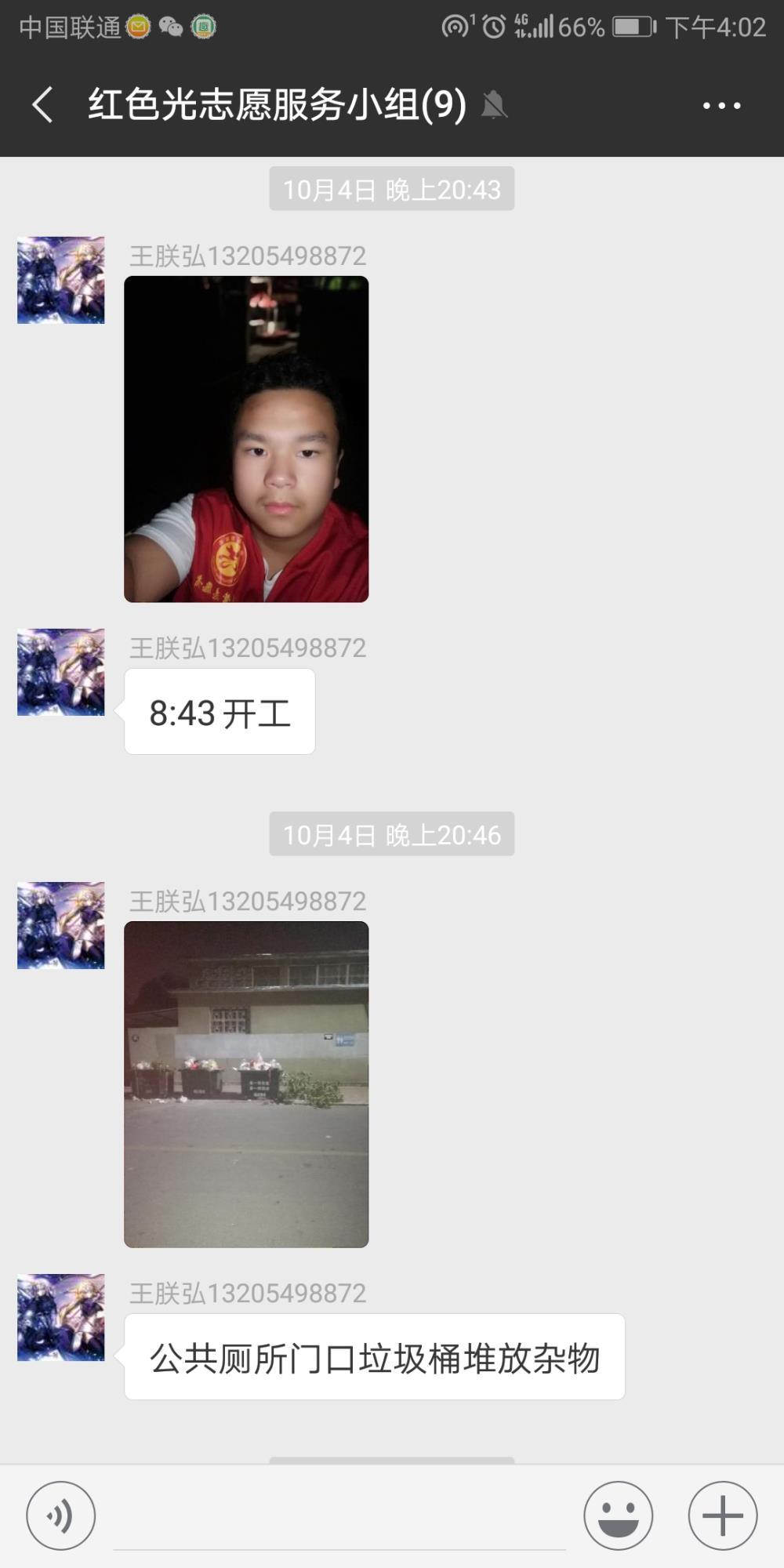Open the trash bins photo message
The width and height of the screenshot is (784, 1568).
(246, 1084)
